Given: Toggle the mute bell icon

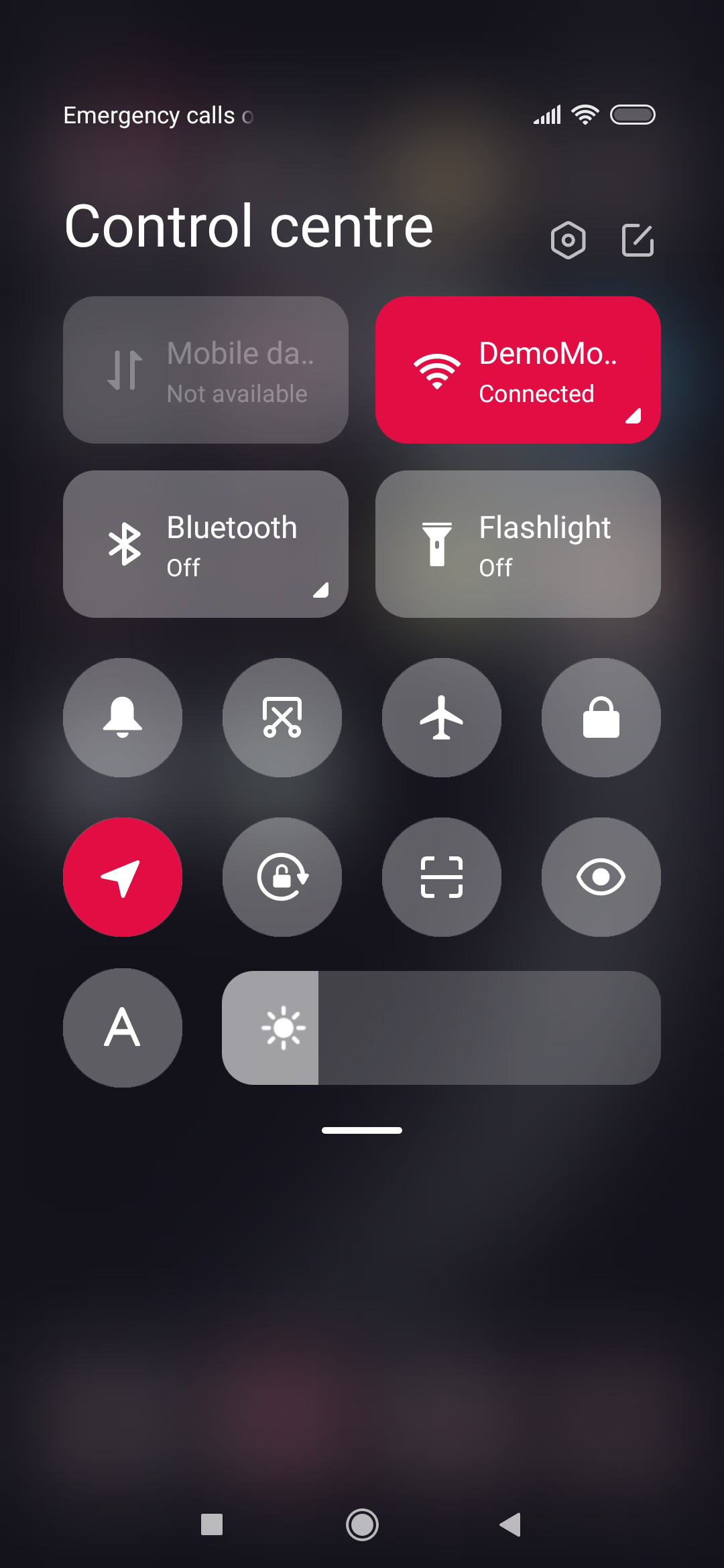Looking at the screenshot, I should 123,718.
